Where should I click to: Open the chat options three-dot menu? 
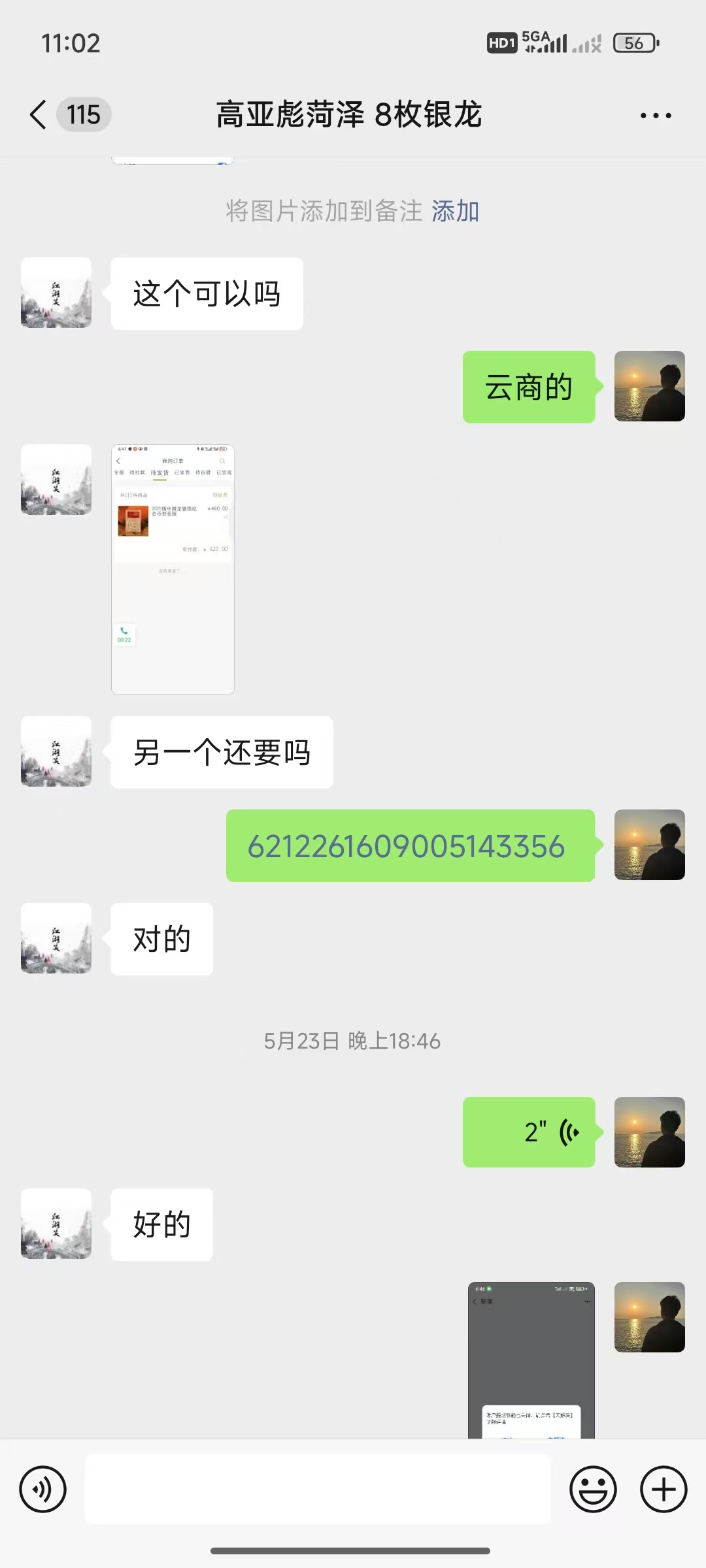[x=655, y=116]
